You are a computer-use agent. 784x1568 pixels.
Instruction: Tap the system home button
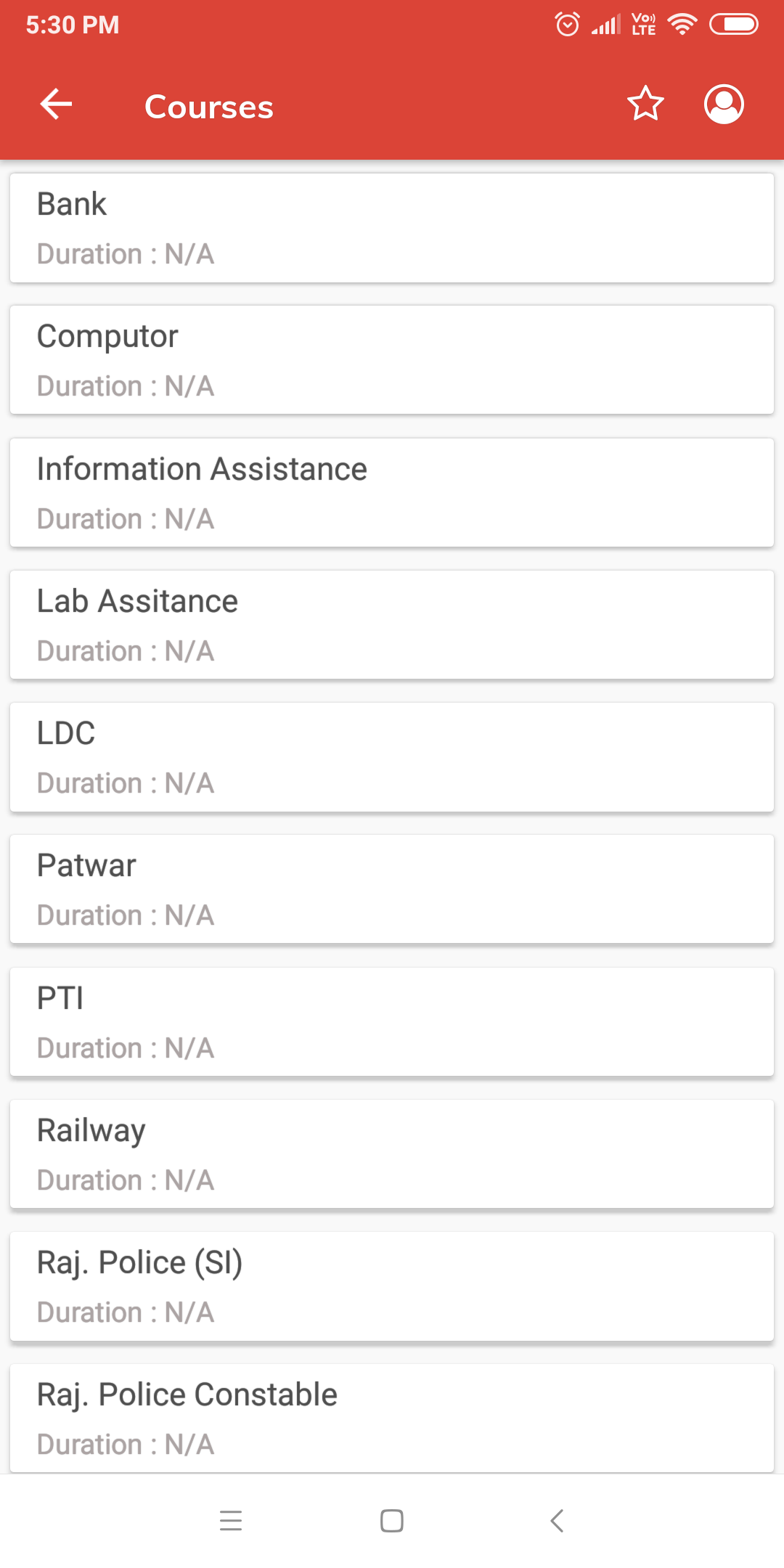392,1521
